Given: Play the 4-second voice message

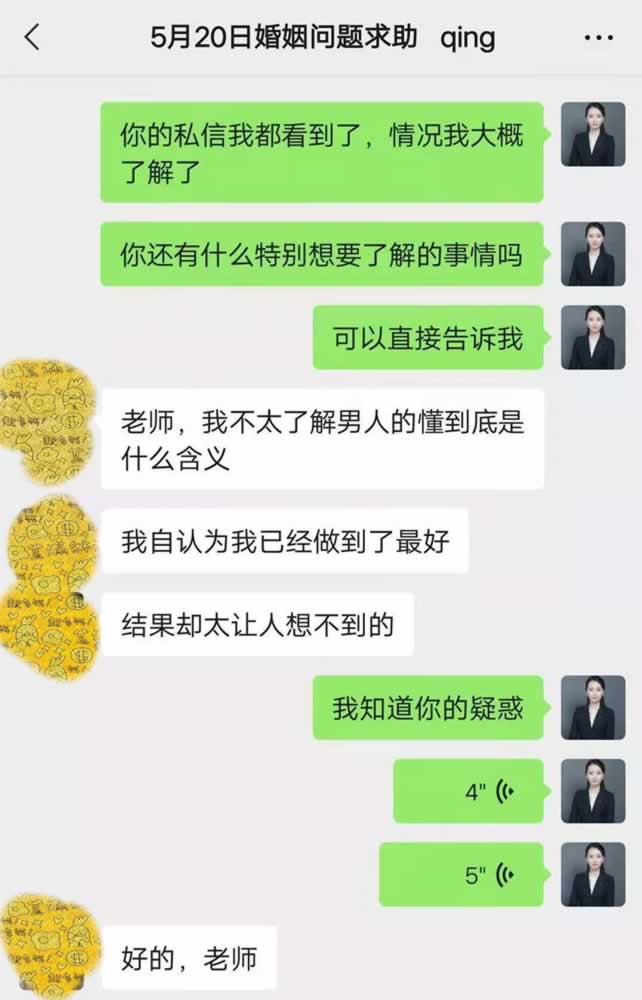Looking at the screenshot, I should click(468, 791).
